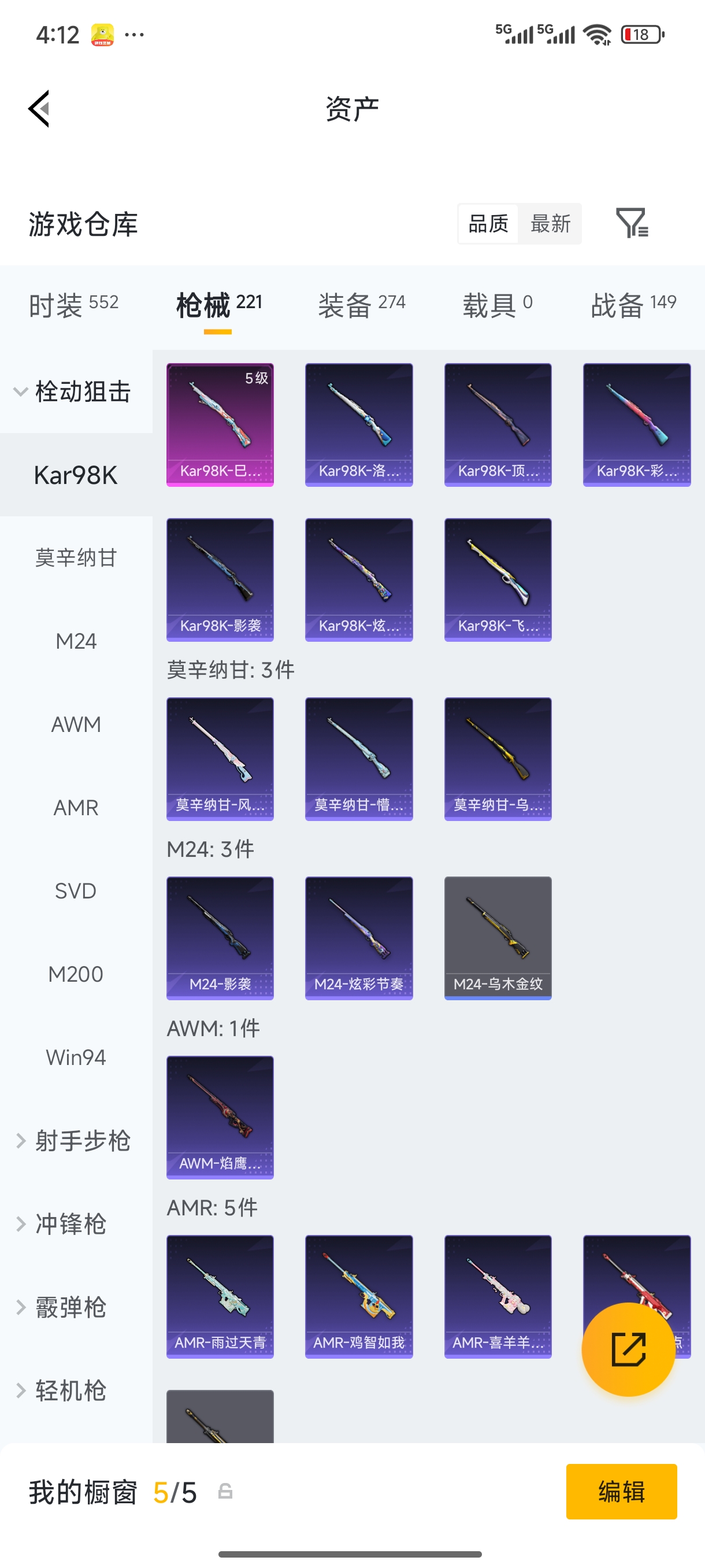This screenshot has width=705, height=1568.
Task: Switch sorting to 最新
Action: pos(550,223)
